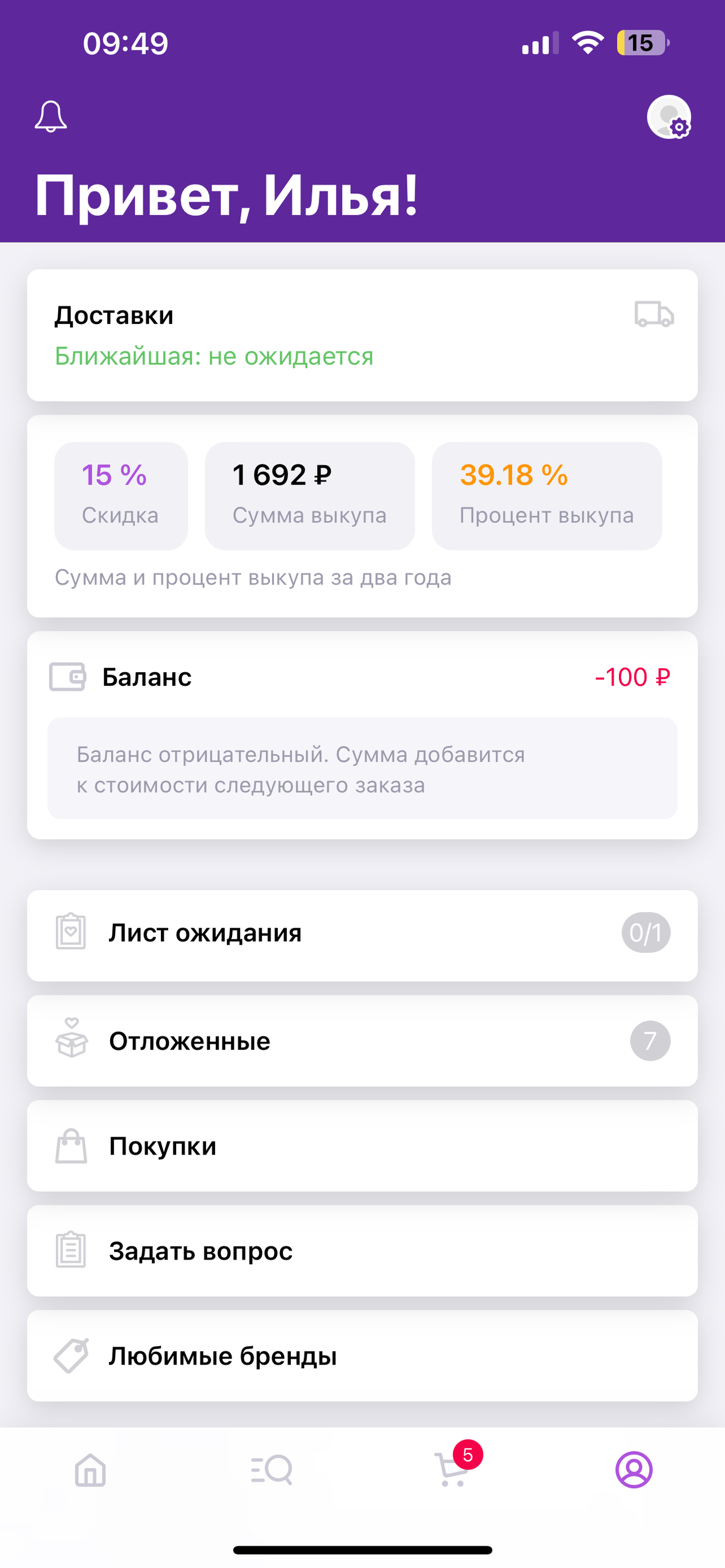Switch to the catalog search tab
The height and width of the screenshot is (1568, 725).
[272, 1470]
